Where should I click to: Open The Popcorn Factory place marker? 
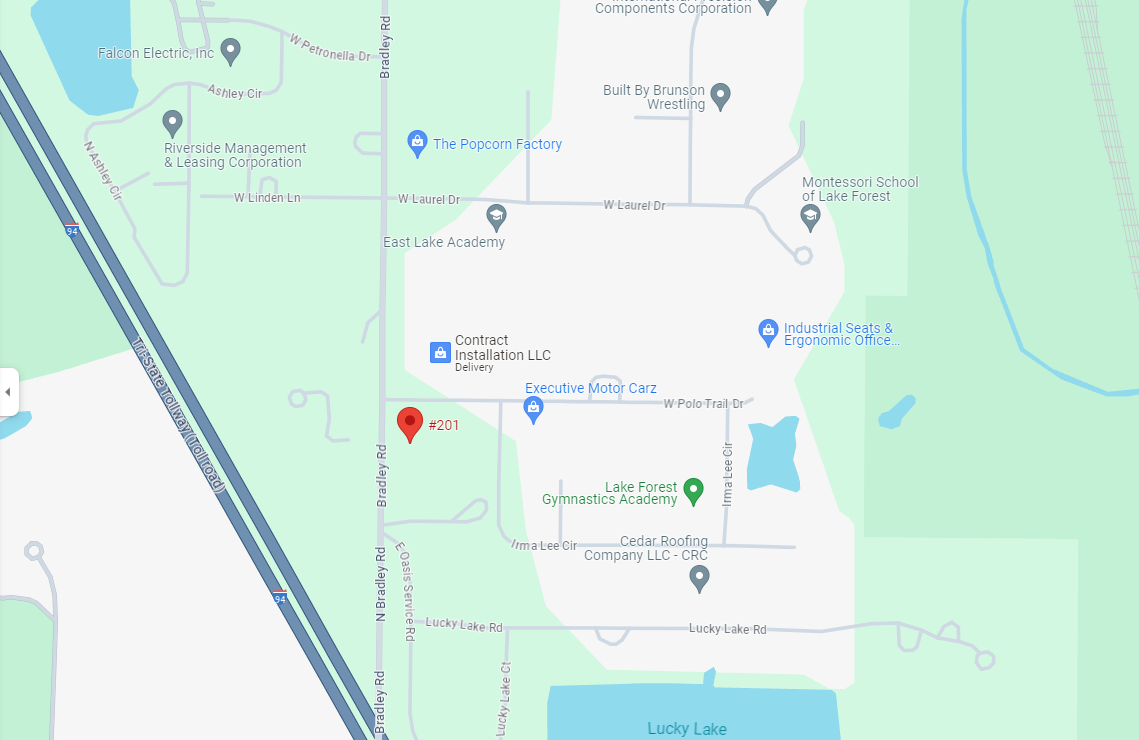point(418,144)
